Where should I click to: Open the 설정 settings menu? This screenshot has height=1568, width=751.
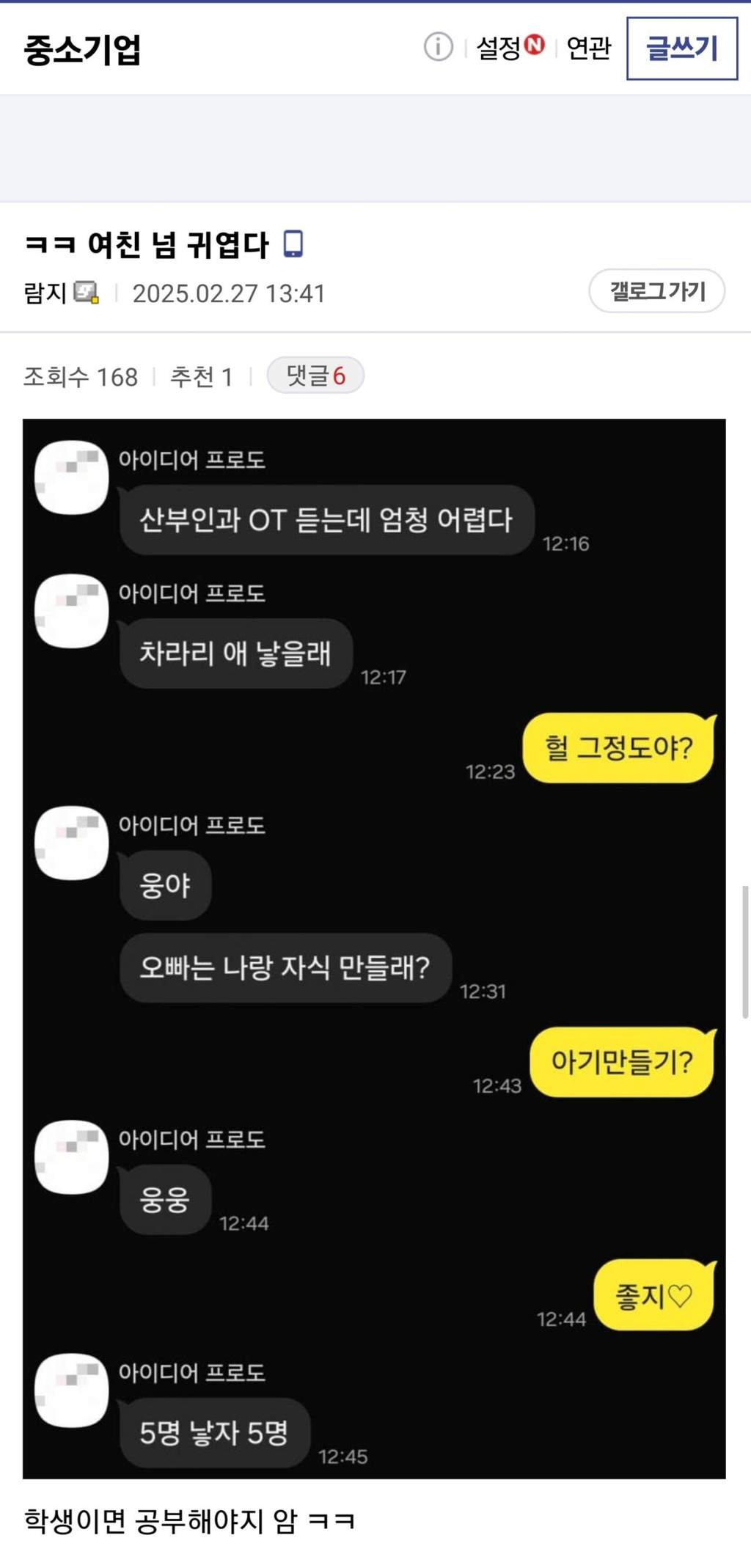pos(510,48)
